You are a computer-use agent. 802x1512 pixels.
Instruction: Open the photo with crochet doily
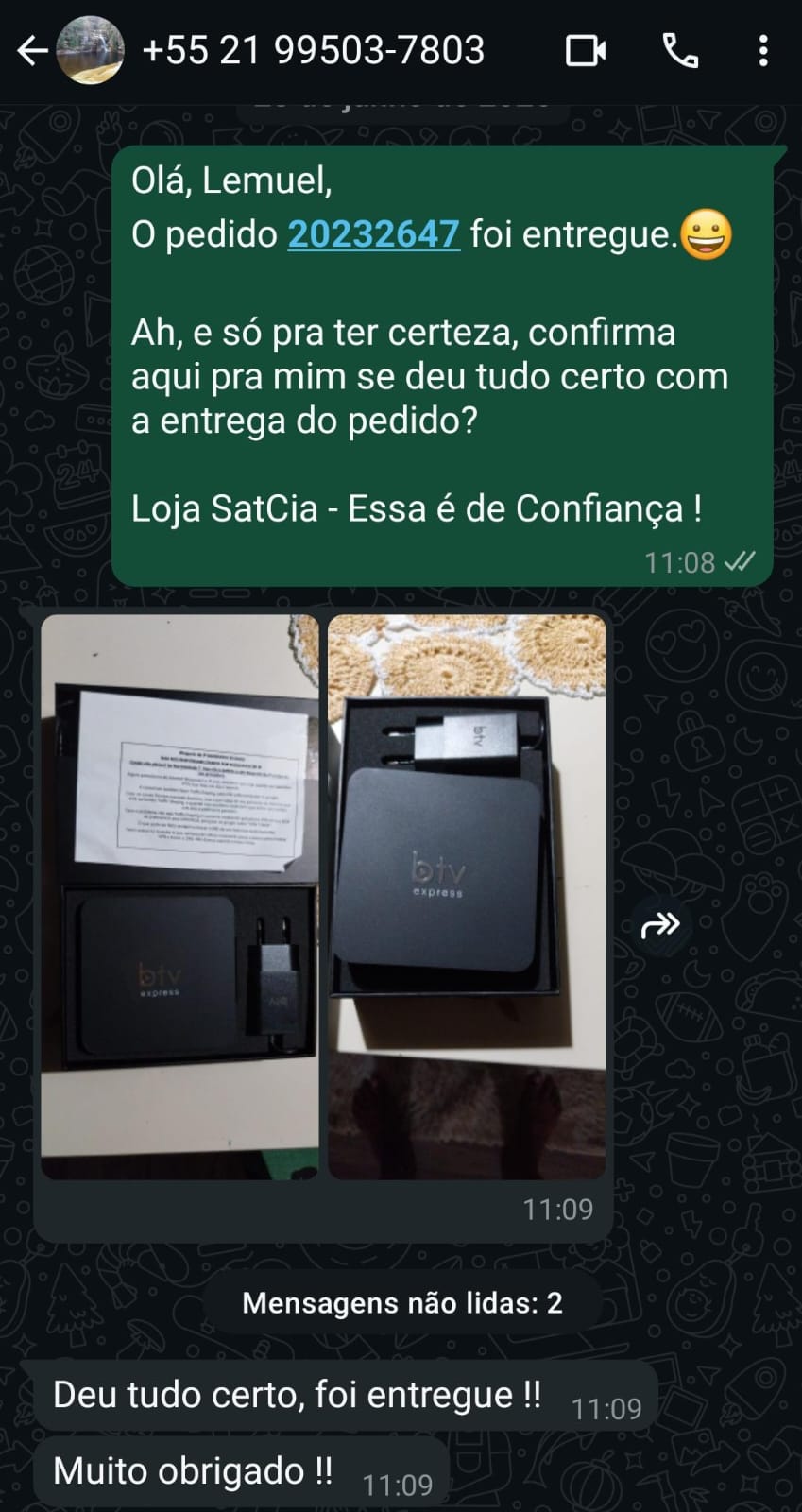pos(467,896)
